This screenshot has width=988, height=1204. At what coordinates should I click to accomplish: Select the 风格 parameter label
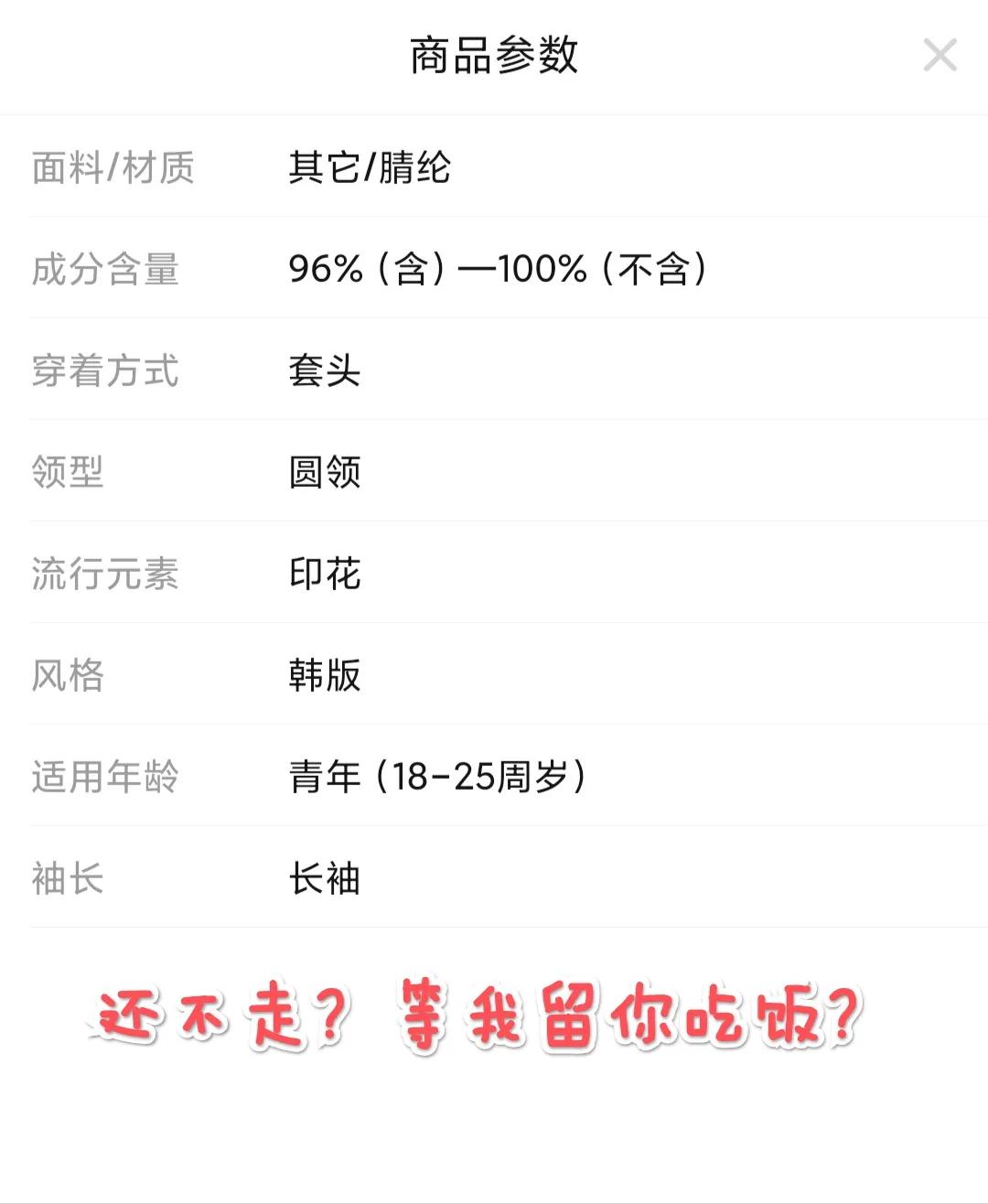click(69, 676)
